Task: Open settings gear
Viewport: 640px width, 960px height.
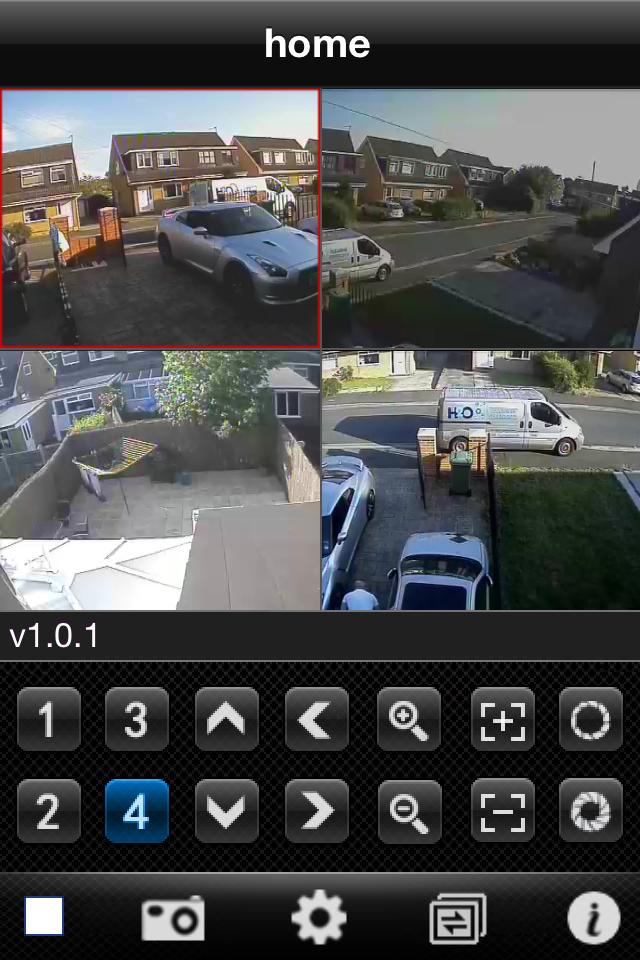Action: 318,917
